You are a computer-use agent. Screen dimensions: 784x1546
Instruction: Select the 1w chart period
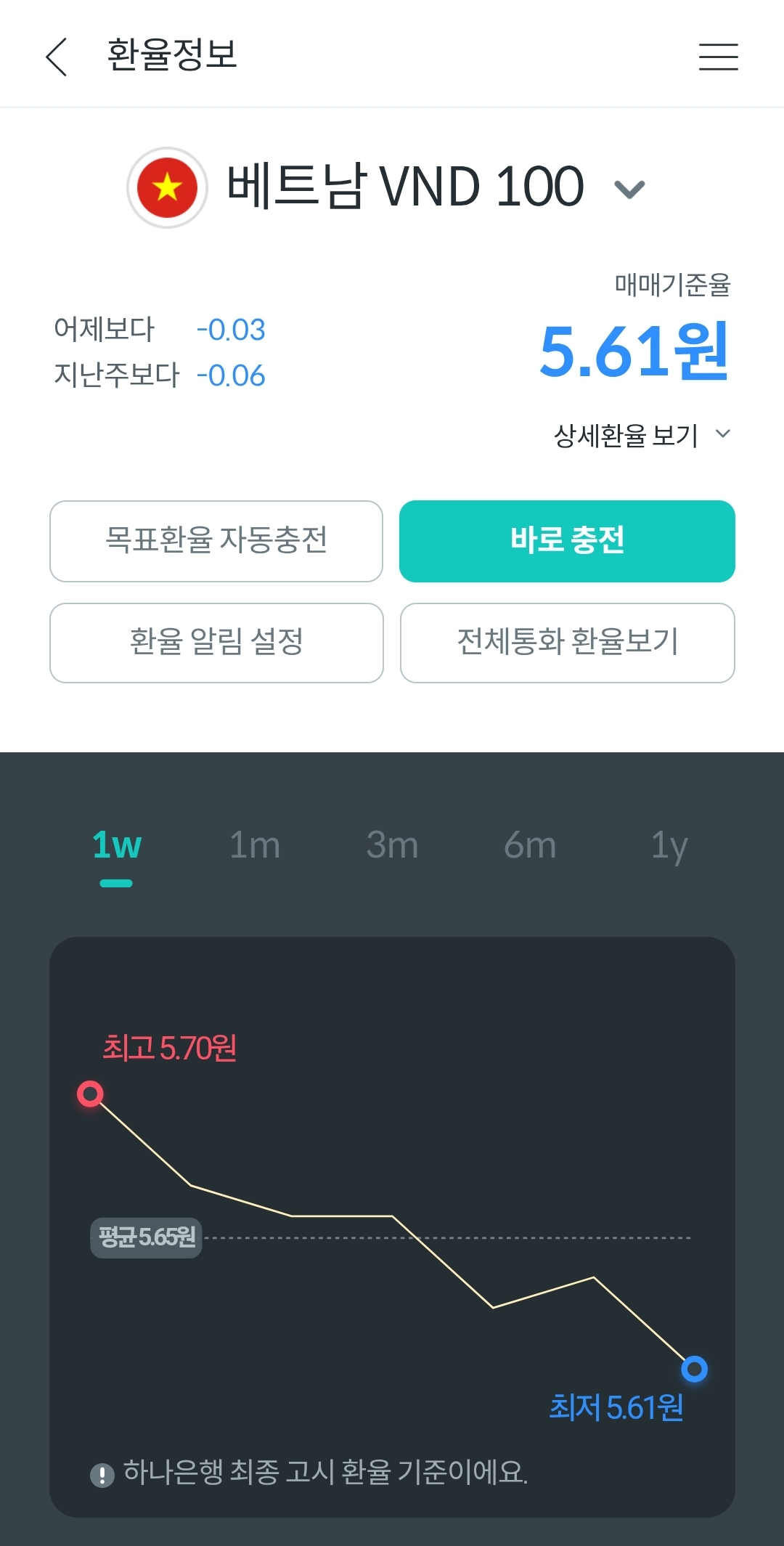click(116, 846)
